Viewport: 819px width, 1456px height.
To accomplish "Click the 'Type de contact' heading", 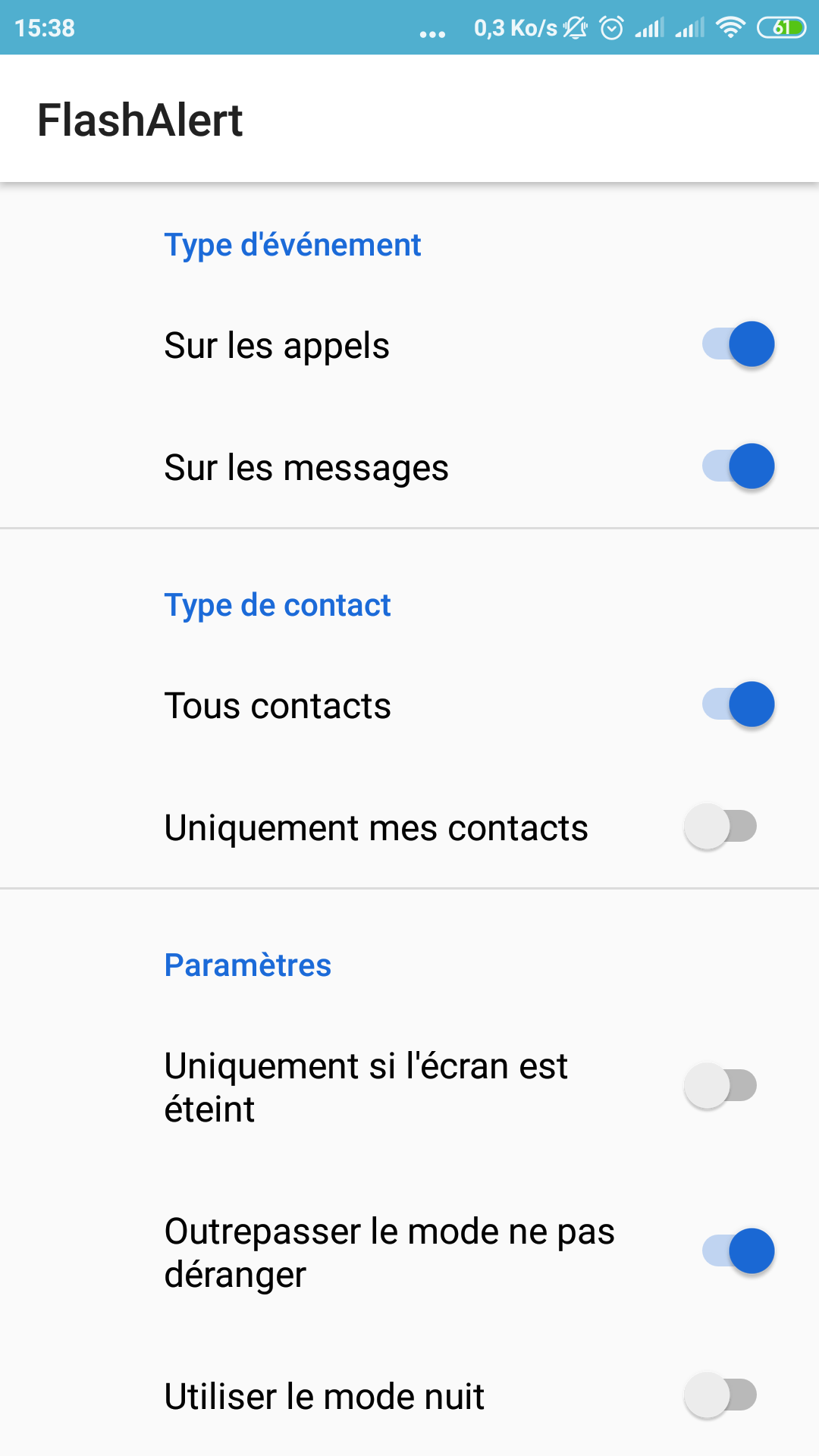I will (278, 604).
